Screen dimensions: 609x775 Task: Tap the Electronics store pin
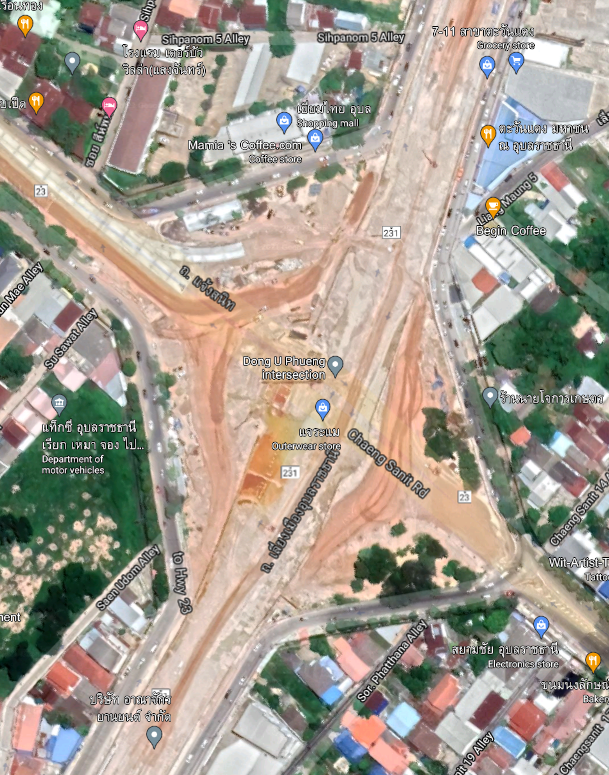tap(541, 627)
